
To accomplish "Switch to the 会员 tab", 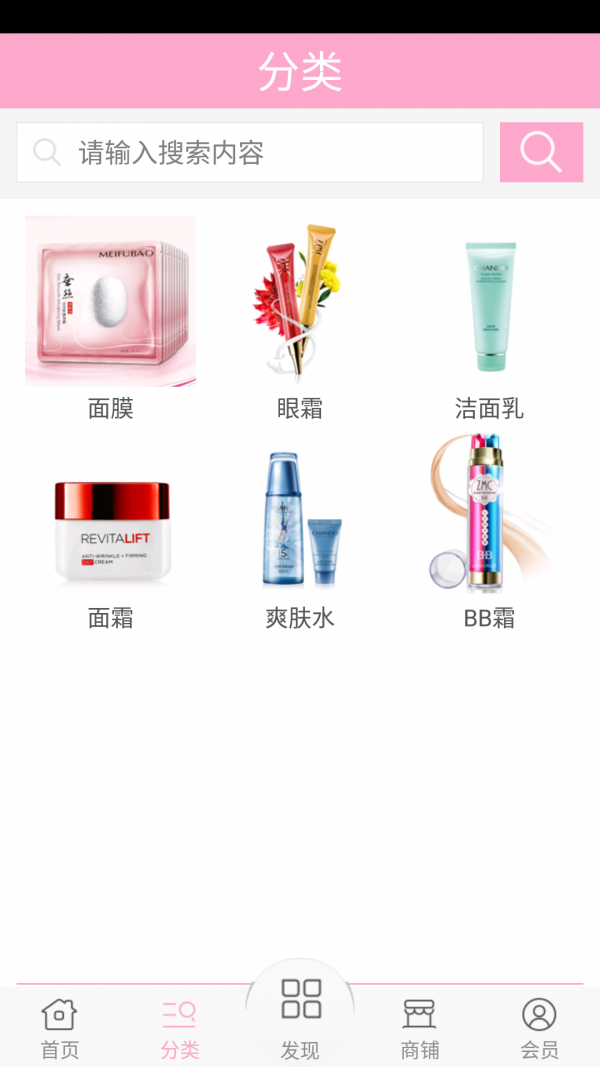I will point(539,1028).
